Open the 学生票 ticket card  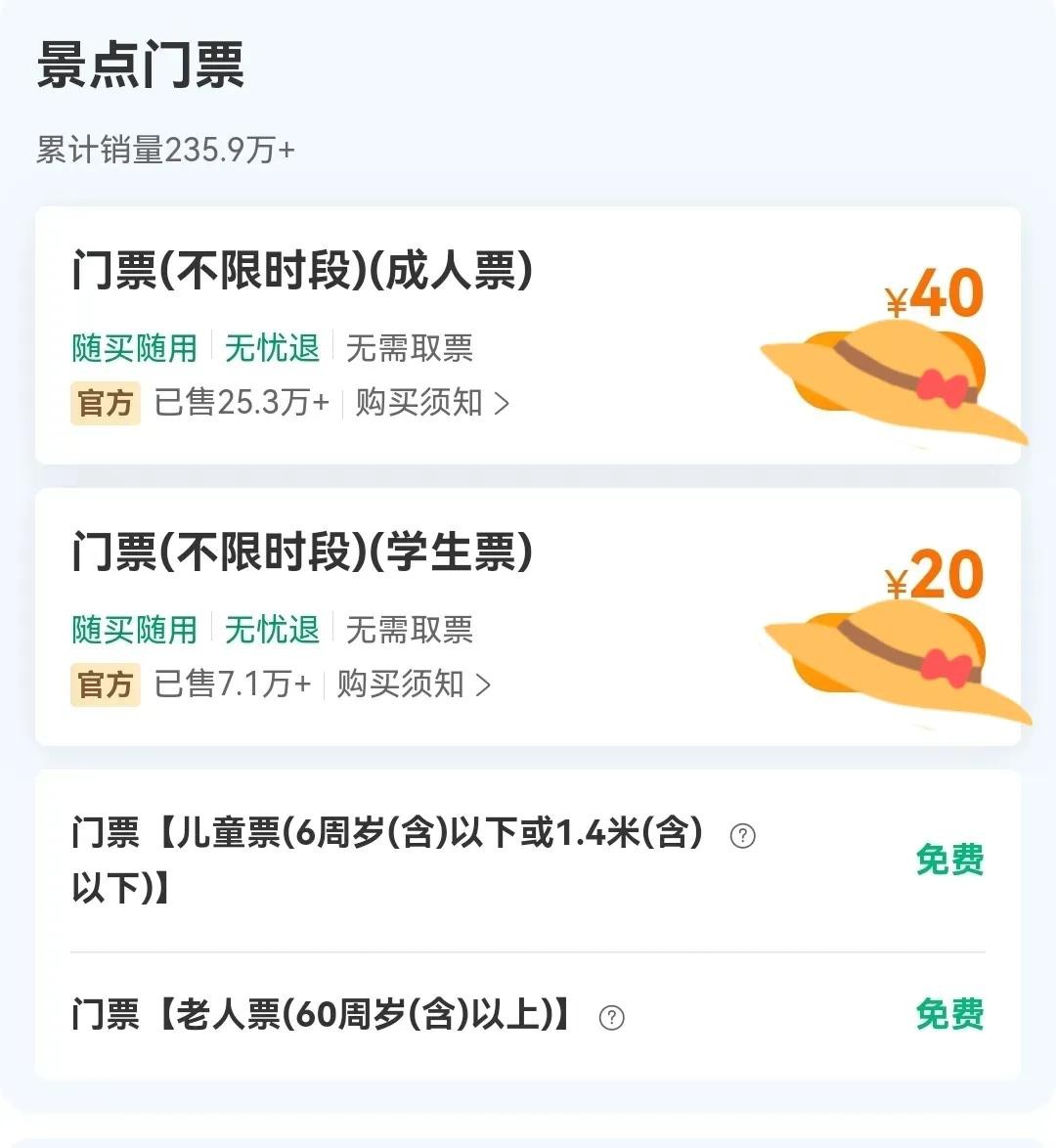pos(303,552)
